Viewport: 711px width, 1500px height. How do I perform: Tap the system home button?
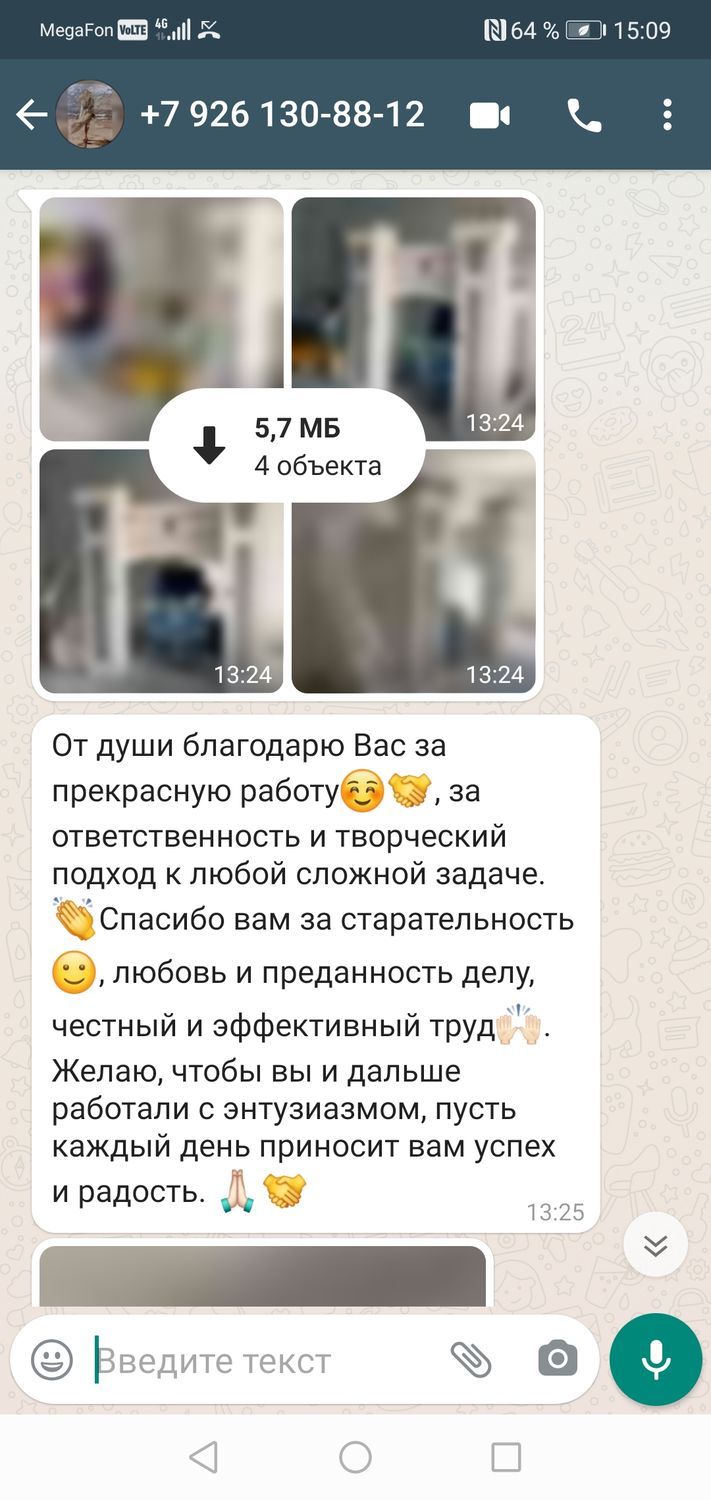355,1457
